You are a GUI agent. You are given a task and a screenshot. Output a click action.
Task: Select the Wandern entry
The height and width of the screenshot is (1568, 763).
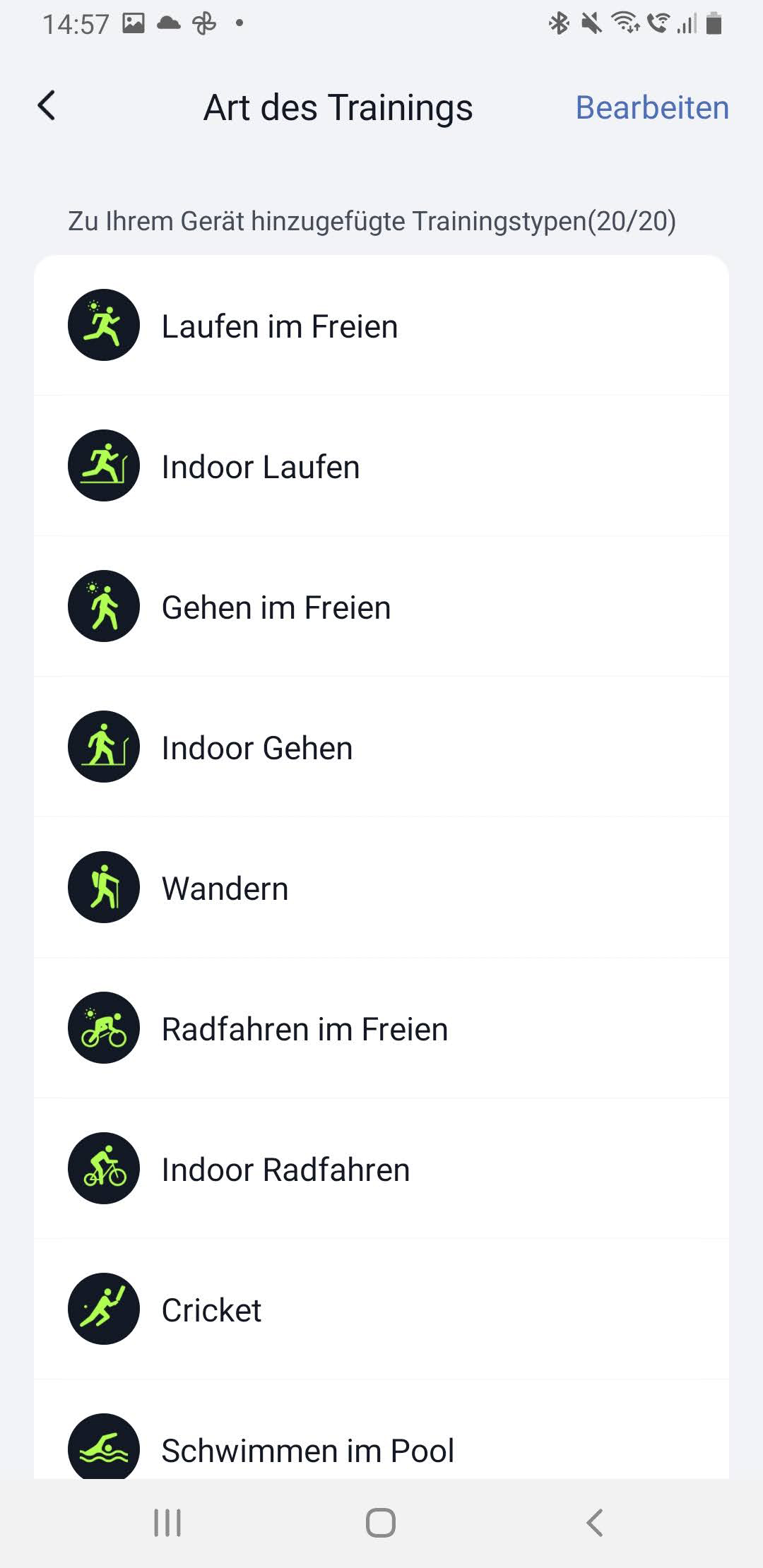coord(381,888)
